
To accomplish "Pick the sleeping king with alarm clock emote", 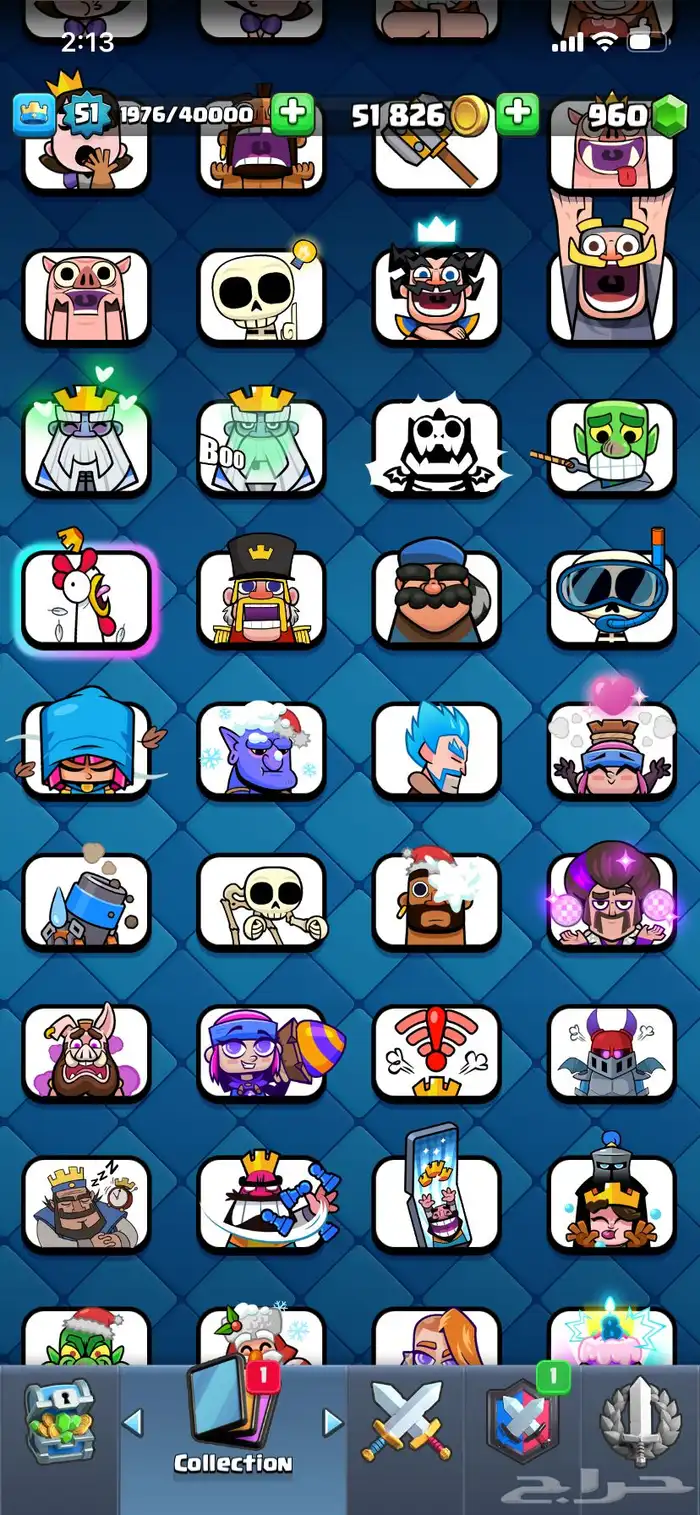I will click(86, 1203).
